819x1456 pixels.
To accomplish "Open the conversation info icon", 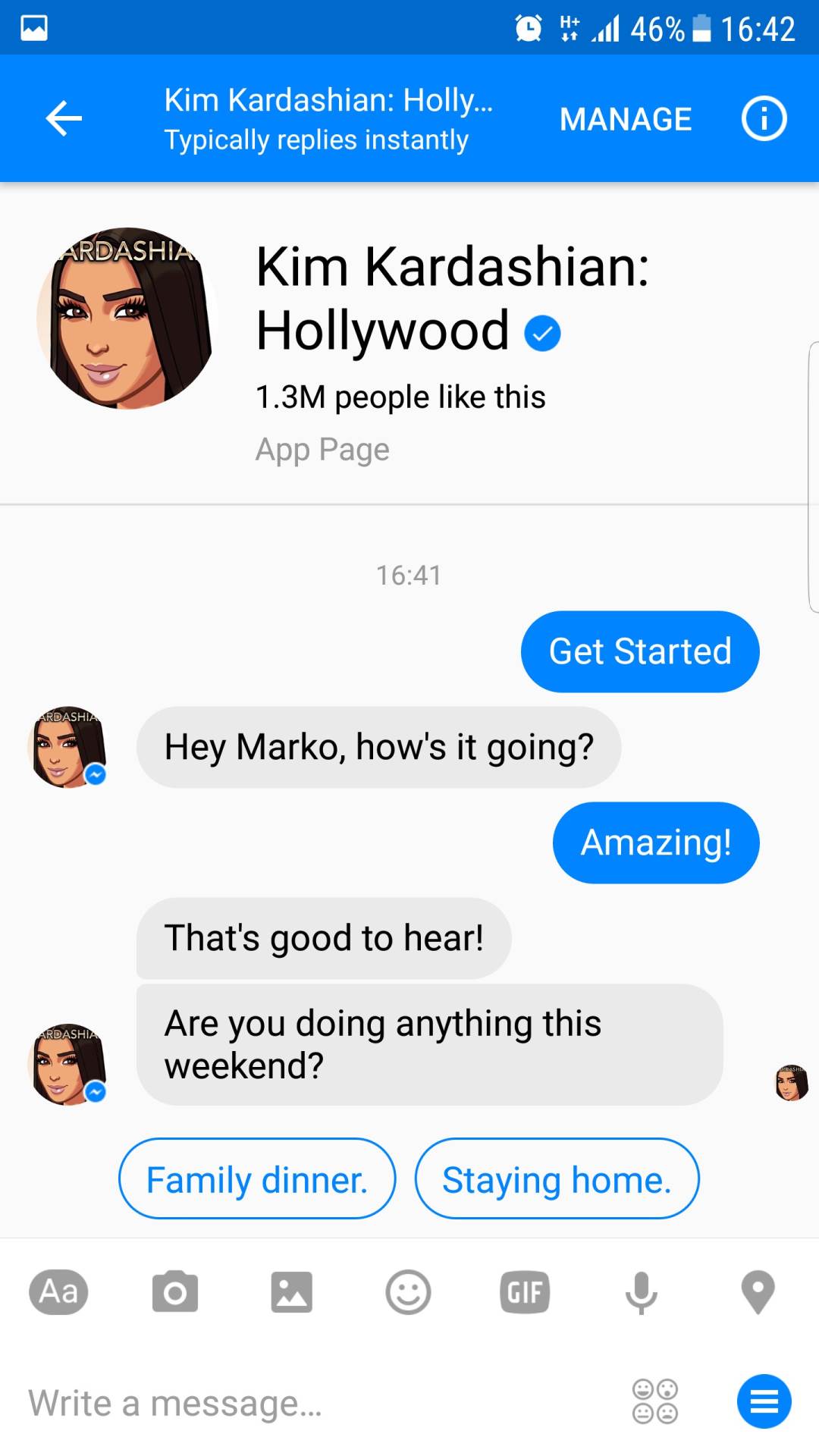I will pyautogui.click(x=764, y=119).
